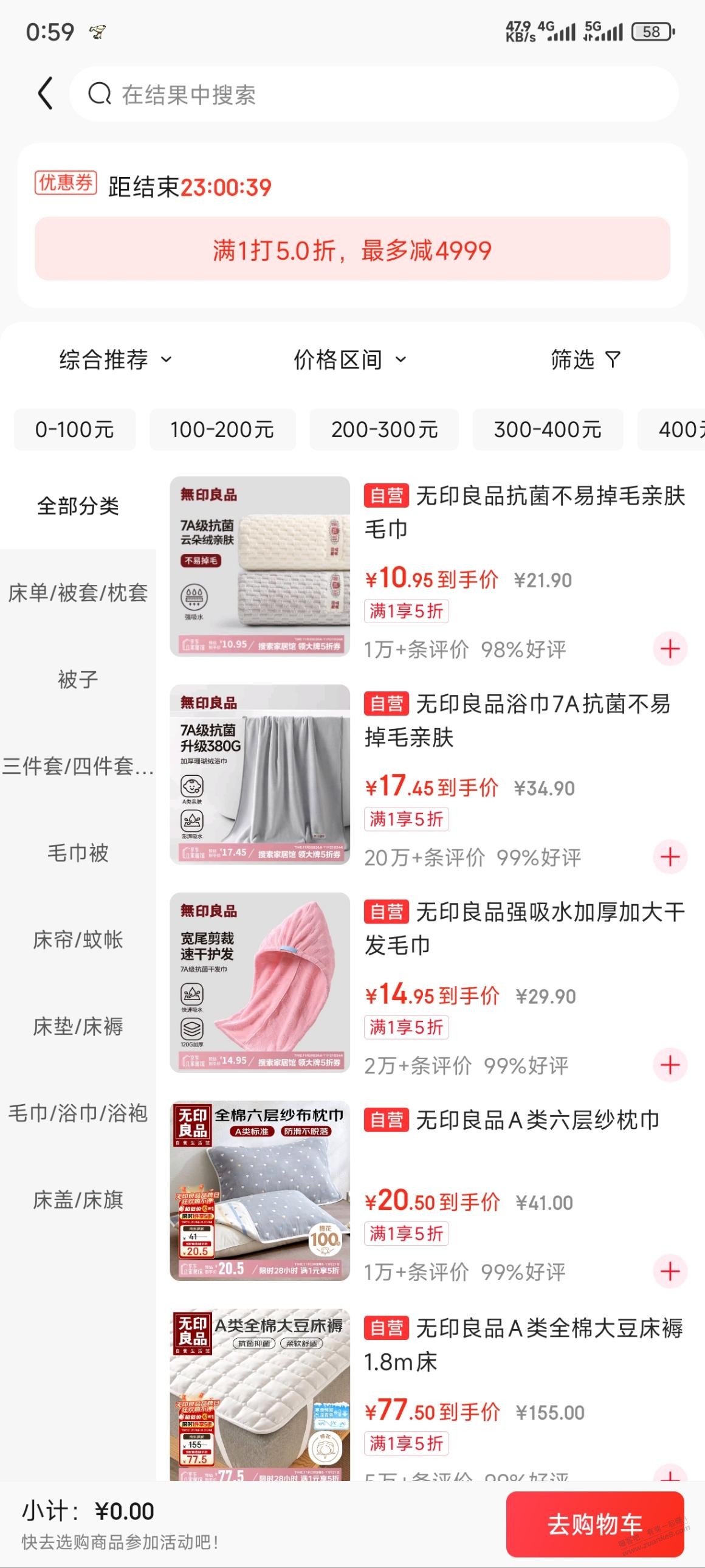Open the 筛选 filter options
The width and height of the screenshot is (705, 1568).
click(x=585, y=360)
